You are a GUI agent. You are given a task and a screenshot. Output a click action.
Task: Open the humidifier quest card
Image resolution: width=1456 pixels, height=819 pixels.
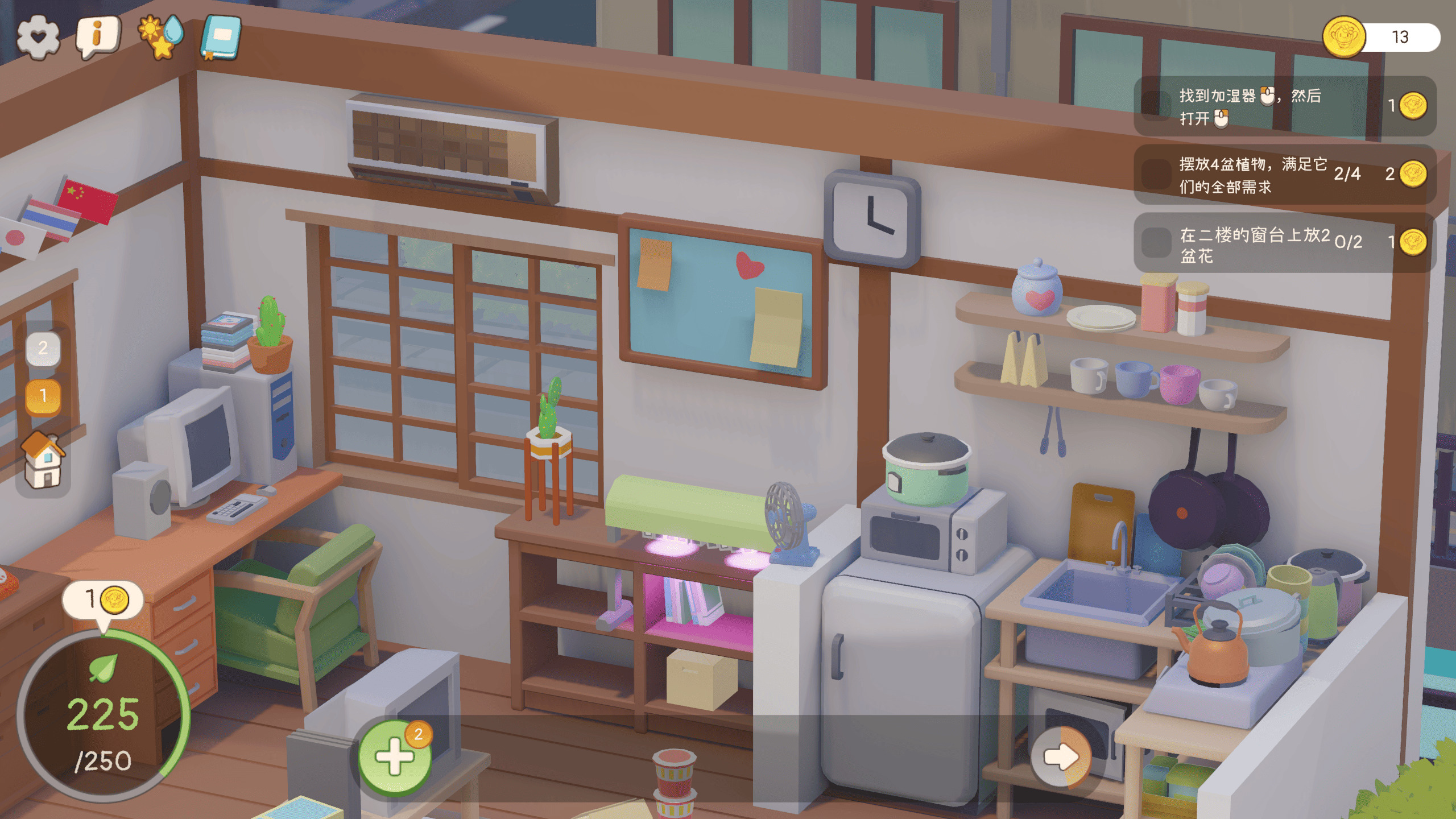[1284, 106]
